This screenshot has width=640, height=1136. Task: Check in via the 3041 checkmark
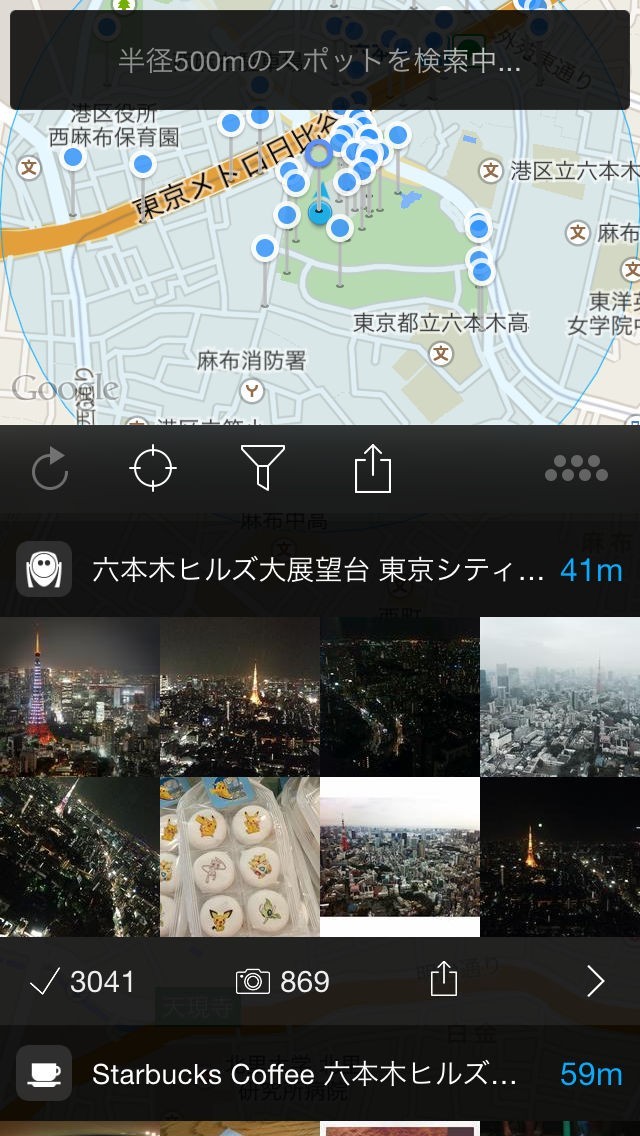[82, 982]
